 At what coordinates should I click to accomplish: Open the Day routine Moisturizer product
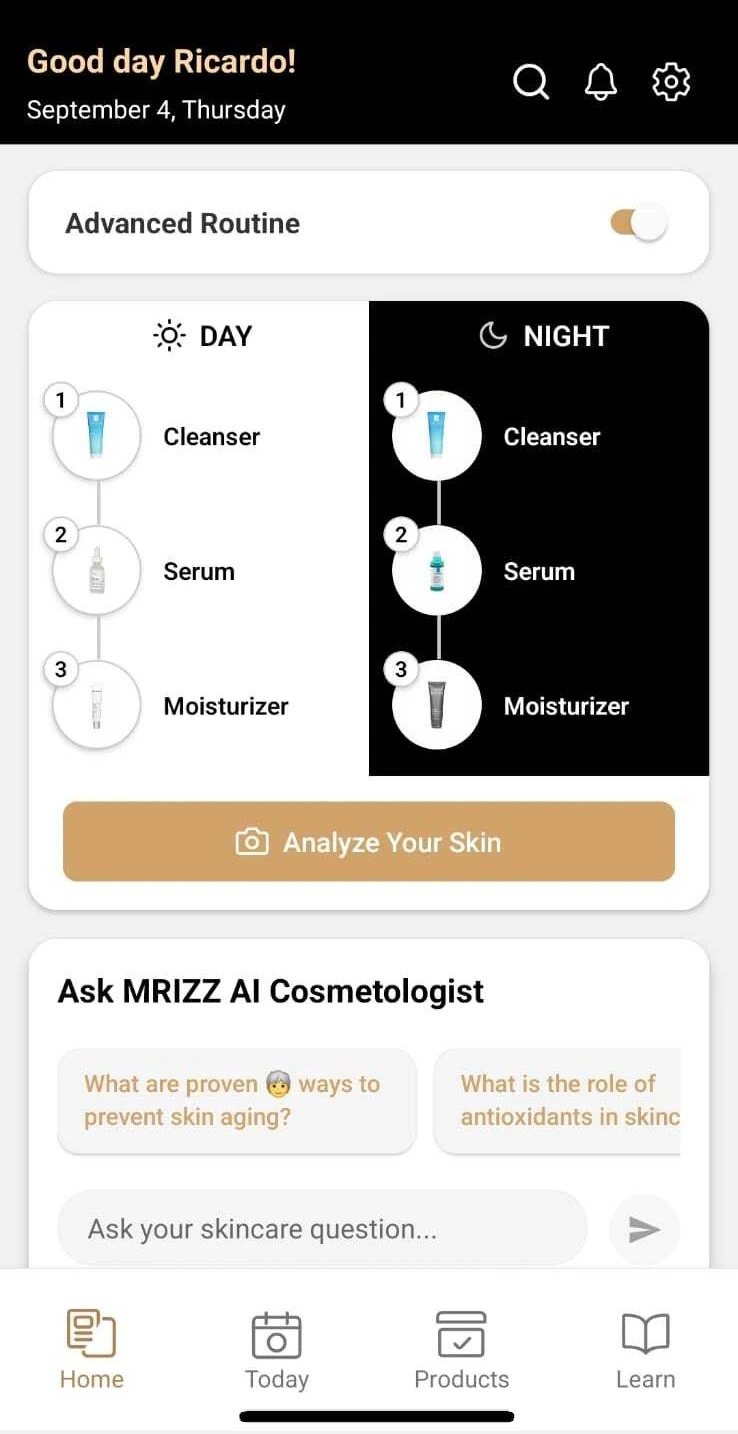[x=96, y=706]
